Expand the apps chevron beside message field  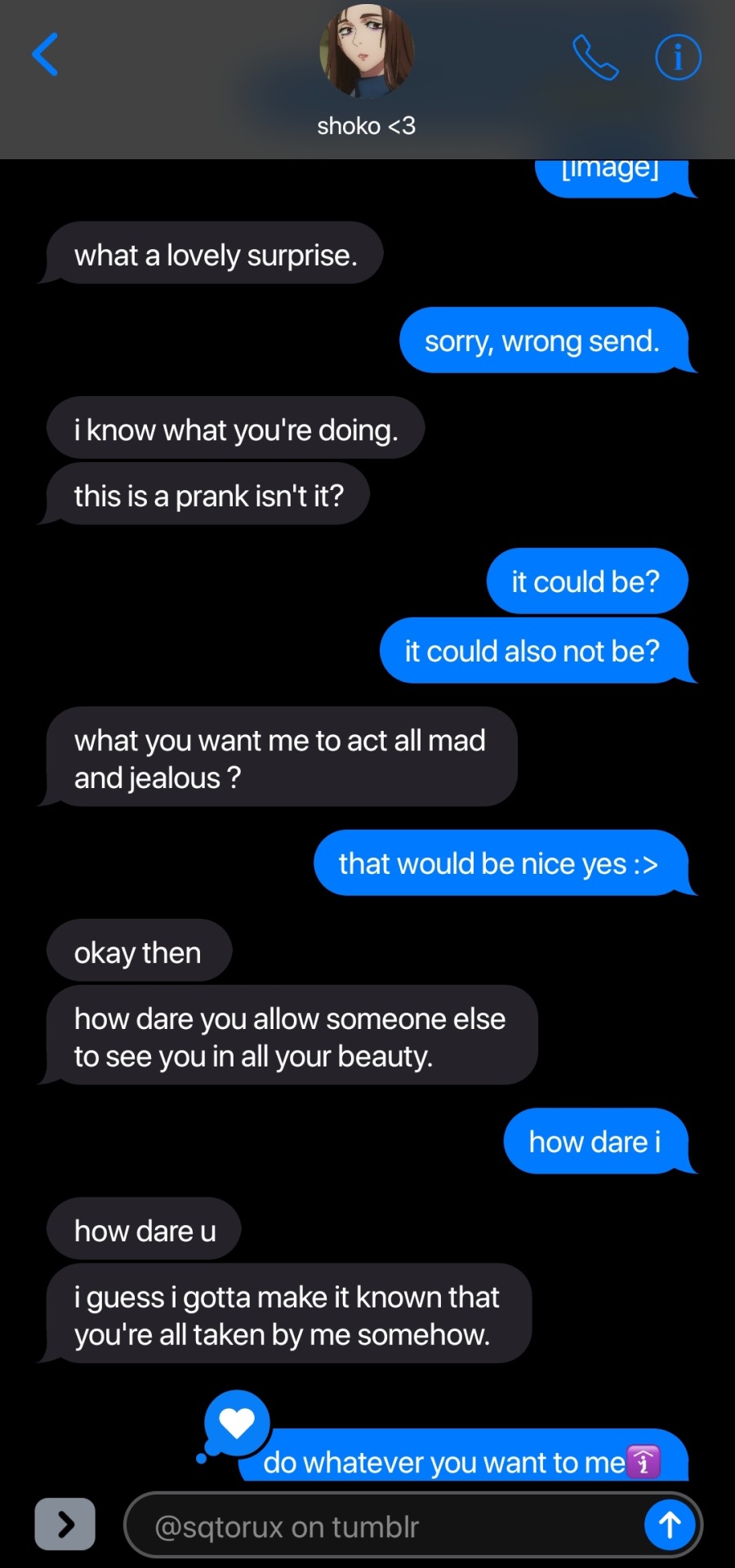65,1524
